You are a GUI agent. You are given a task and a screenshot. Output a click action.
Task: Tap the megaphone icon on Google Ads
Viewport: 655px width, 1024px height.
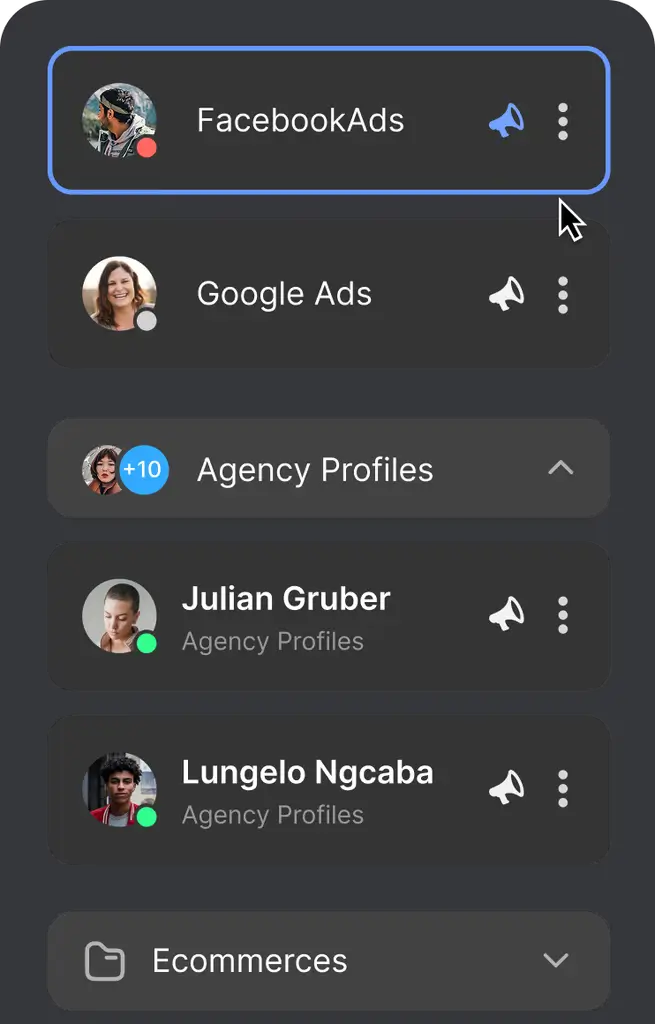pos(506,294)
